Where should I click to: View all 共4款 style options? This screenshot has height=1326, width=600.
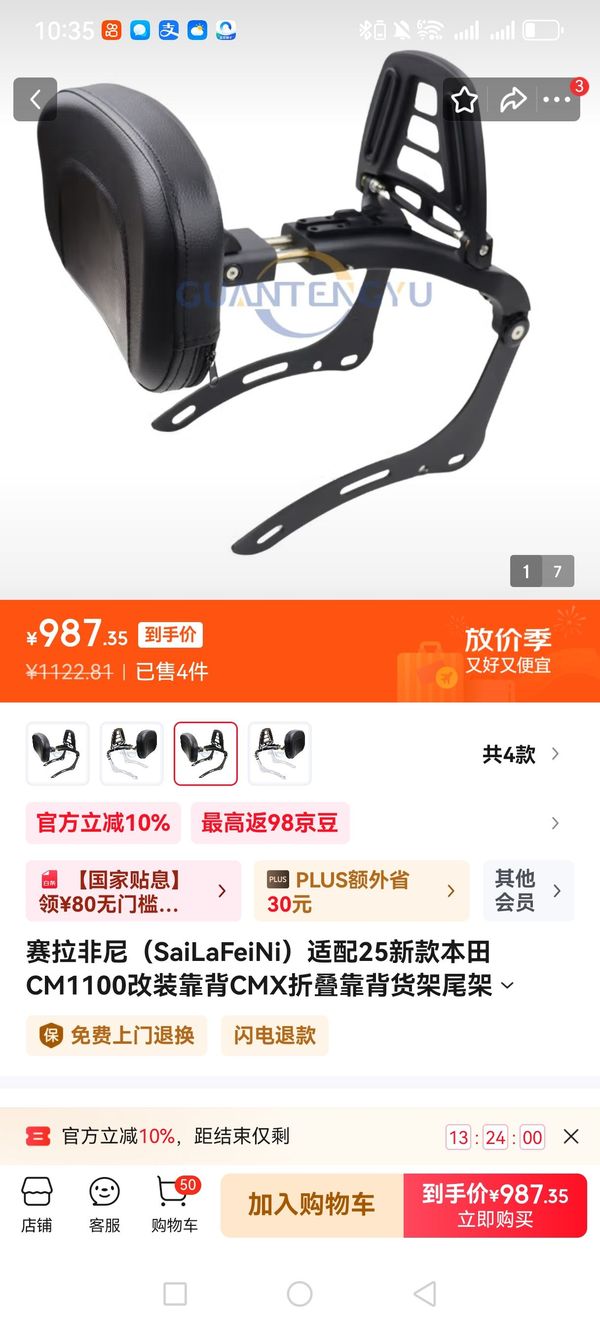click(x=521, y=754)
